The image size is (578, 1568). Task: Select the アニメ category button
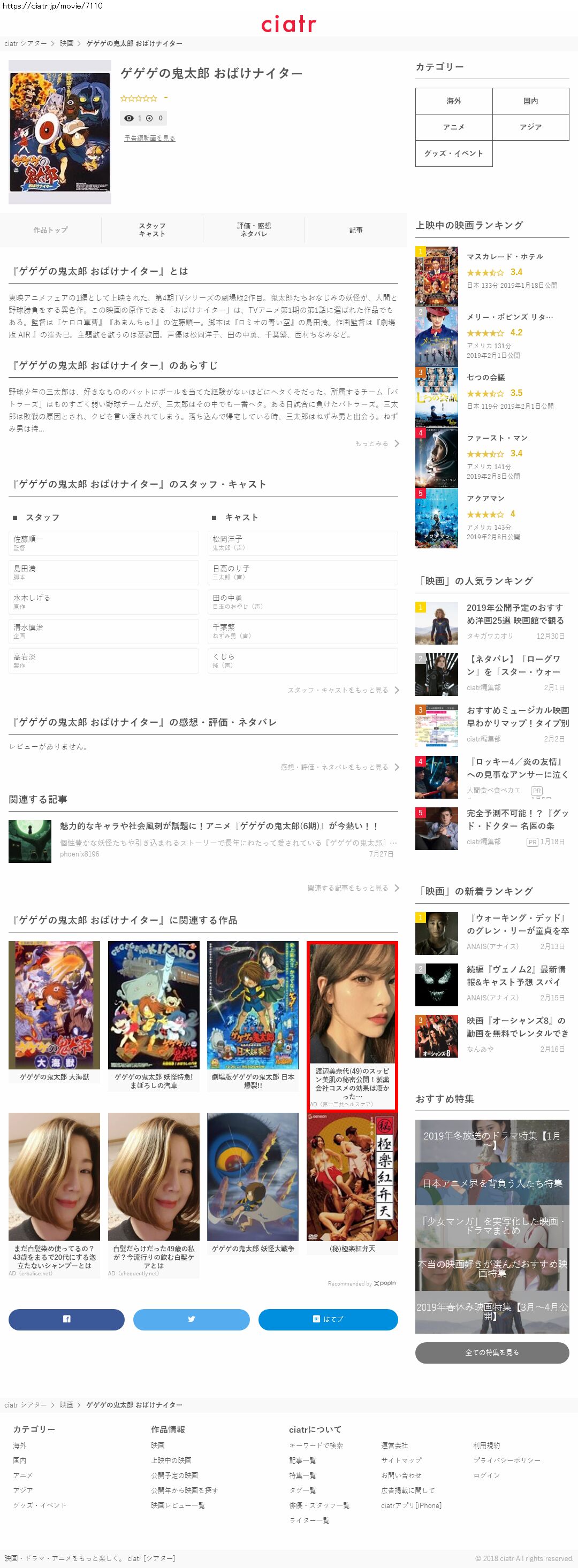pyautogui.click(x=454, y=127)
